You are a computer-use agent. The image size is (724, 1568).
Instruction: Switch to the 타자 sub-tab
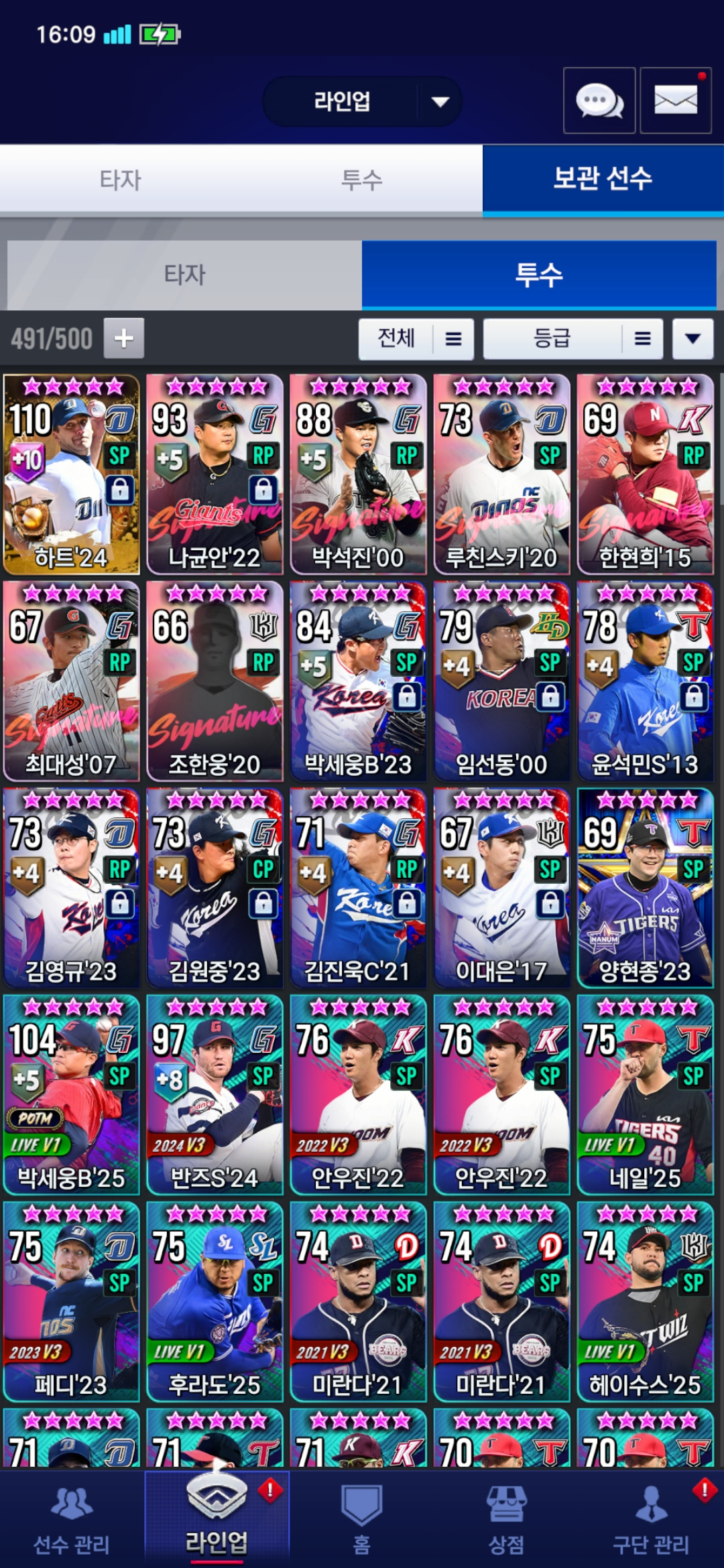tap(184, 275)
